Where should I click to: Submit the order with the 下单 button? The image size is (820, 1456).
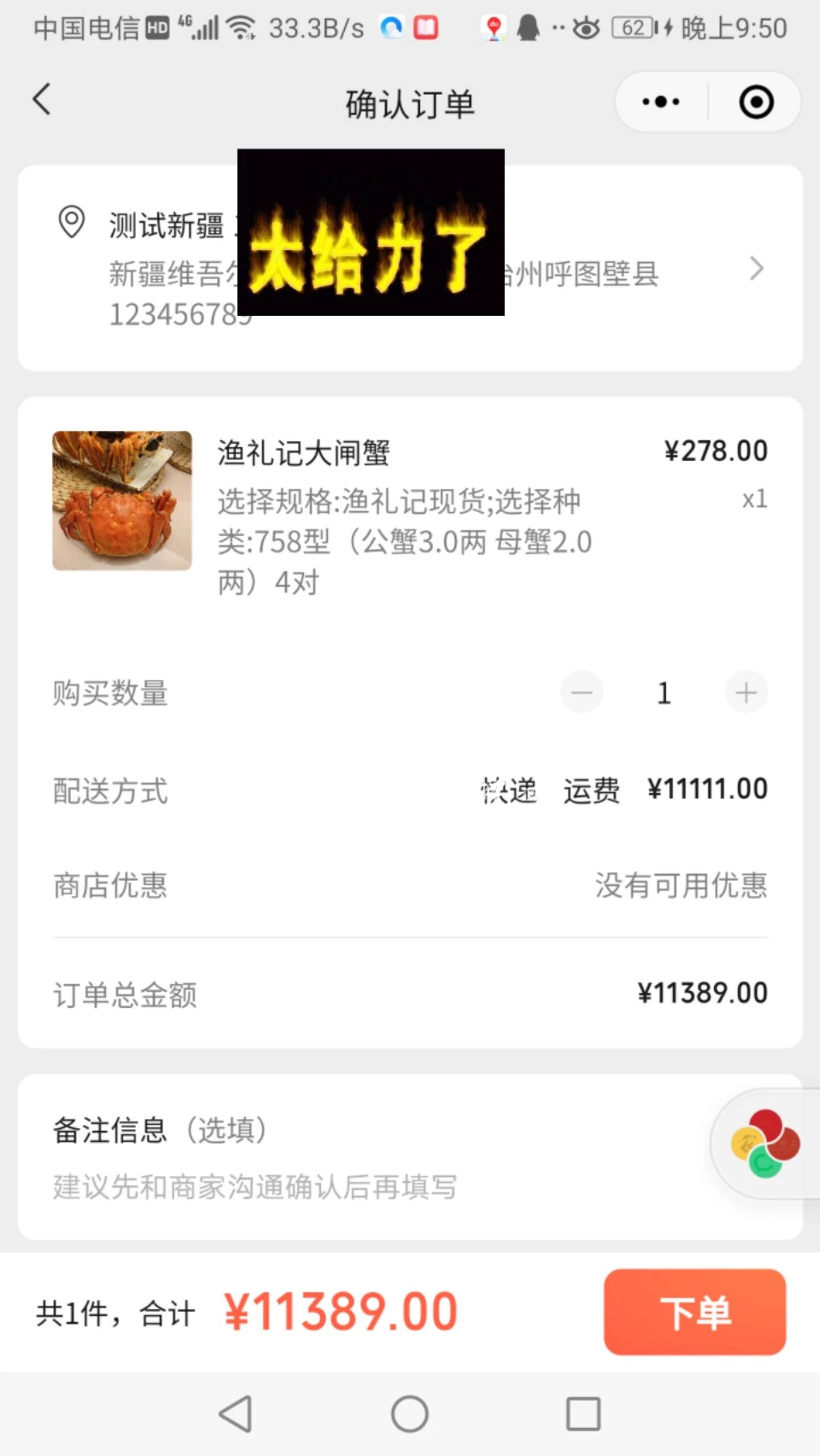tap(695, 1312)
